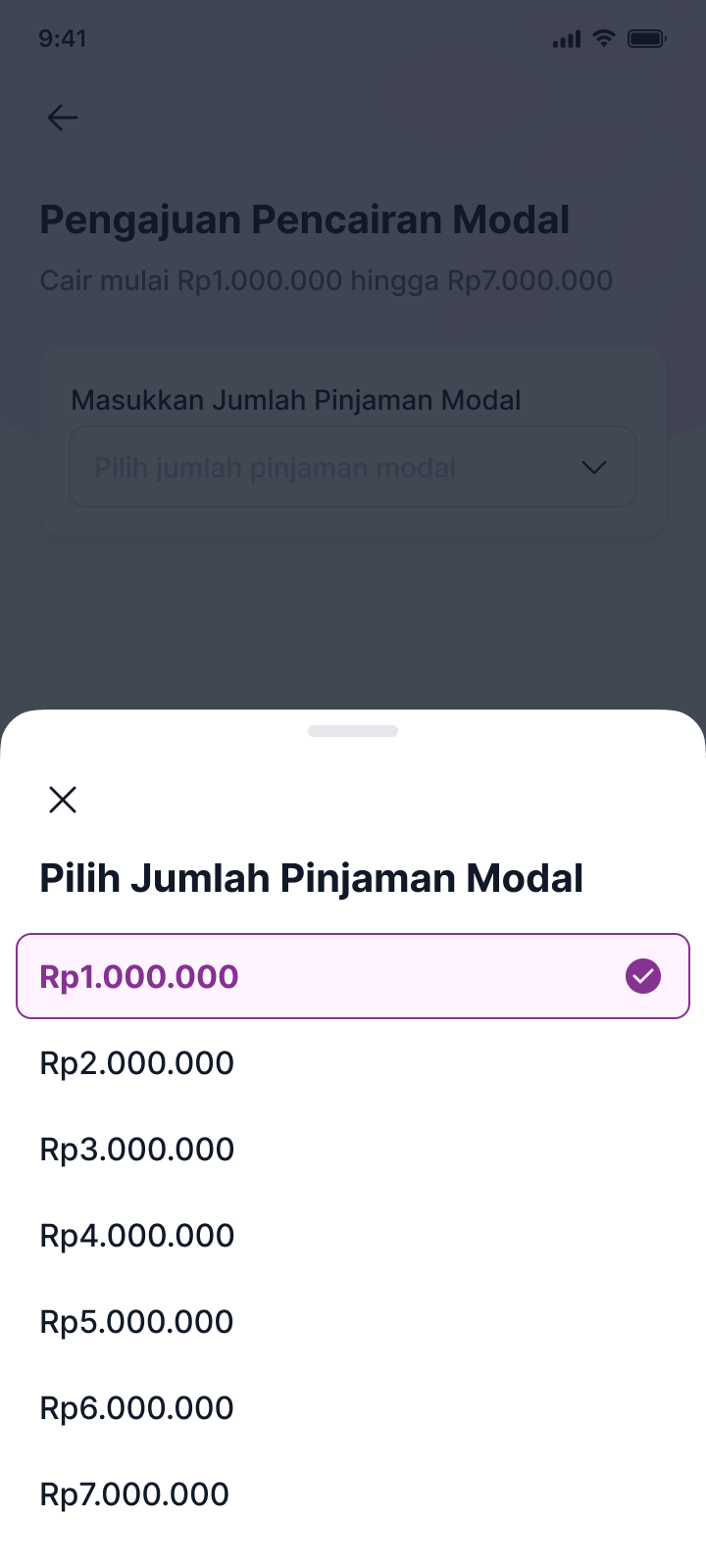Select the Rp1.000.000 option
706x1568 pixels.
click(x=353, y=976)
